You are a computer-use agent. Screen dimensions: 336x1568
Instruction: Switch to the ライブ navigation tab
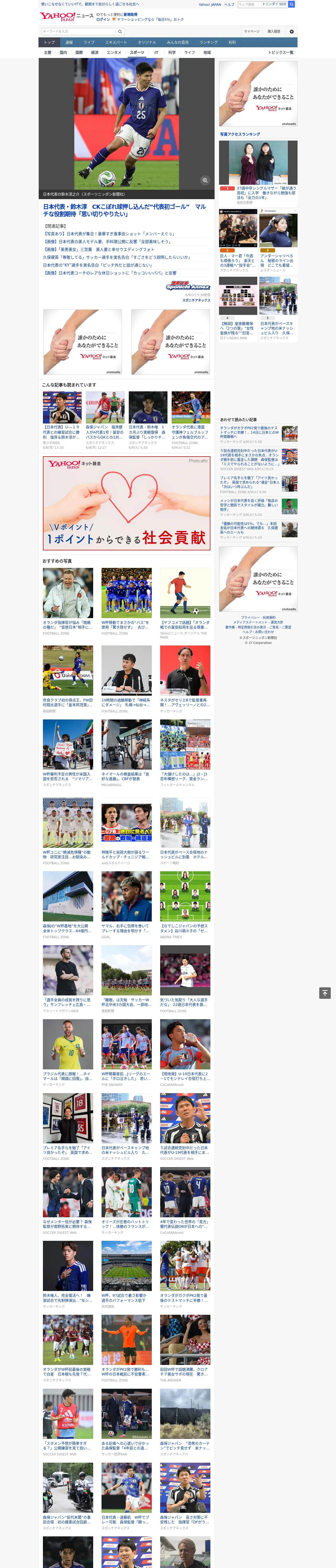coord(89,43)
